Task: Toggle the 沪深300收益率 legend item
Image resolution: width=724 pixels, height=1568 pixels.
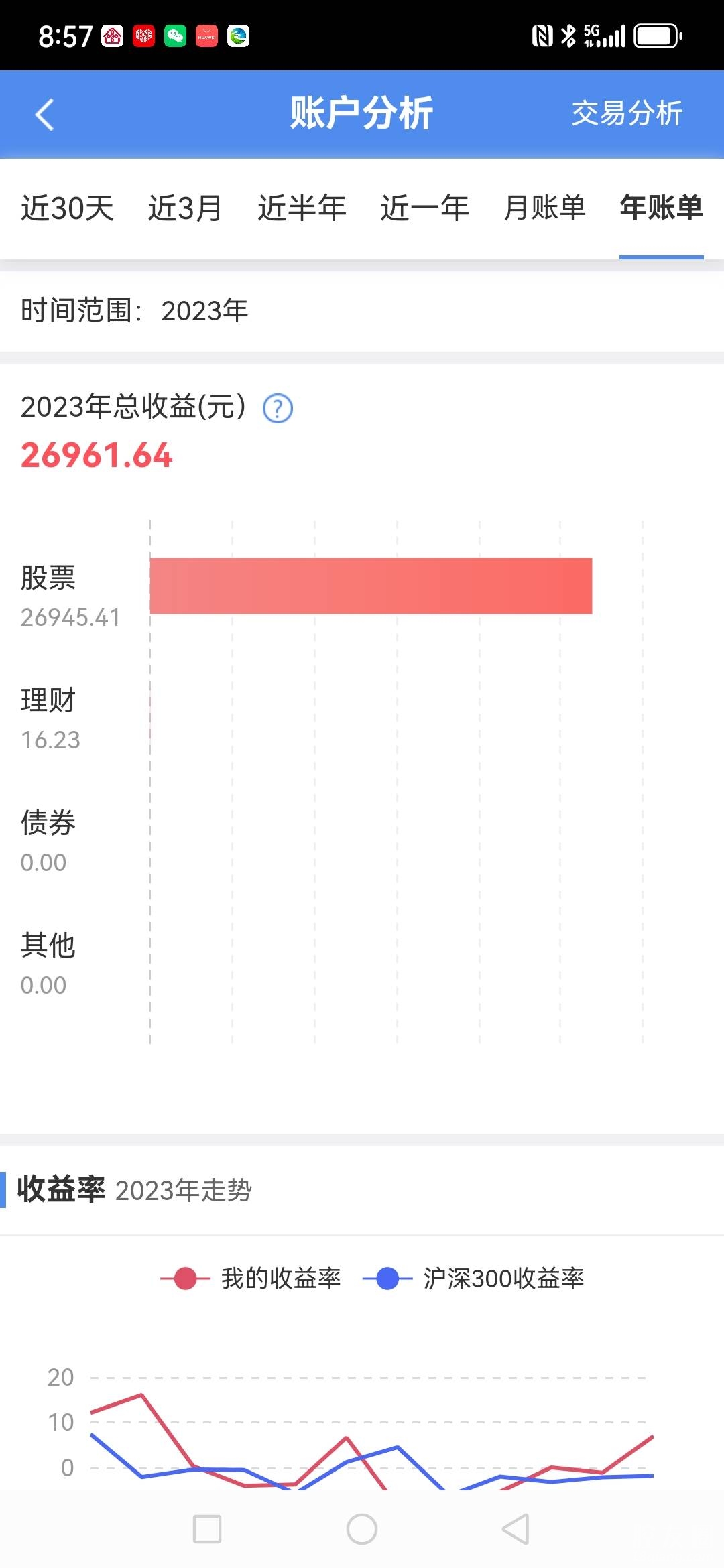Action: pos(473,1279)
